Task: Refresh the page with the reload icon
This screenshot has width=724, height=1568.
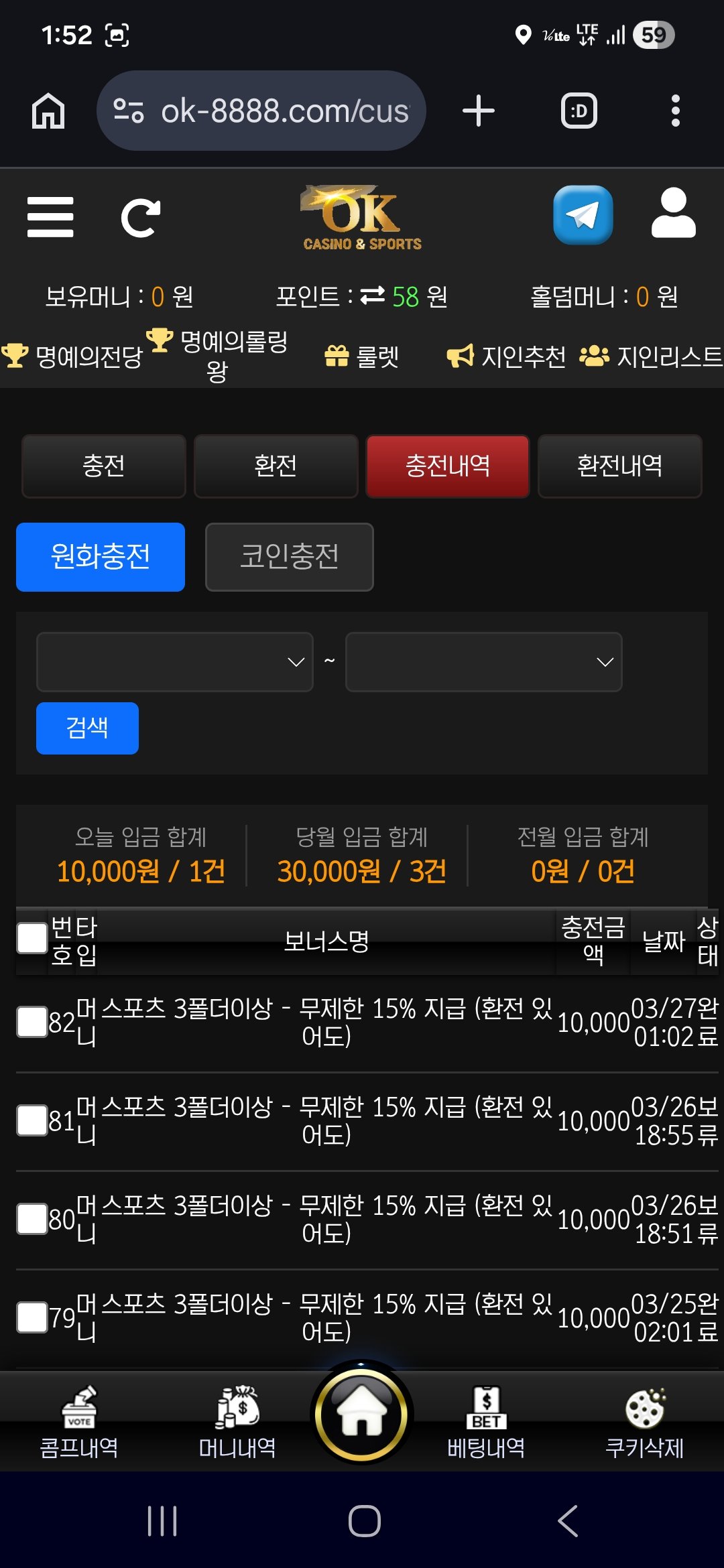Action: [x=140, y=217]
